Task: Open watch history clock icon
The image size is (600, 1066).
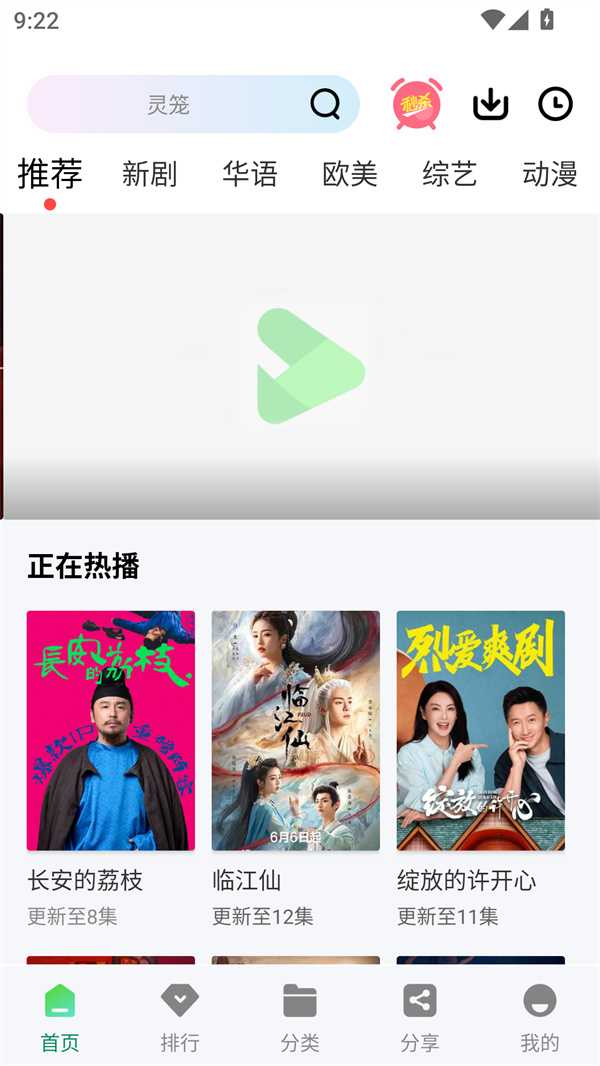Action: pyautogui.click(x=555, y=104)
